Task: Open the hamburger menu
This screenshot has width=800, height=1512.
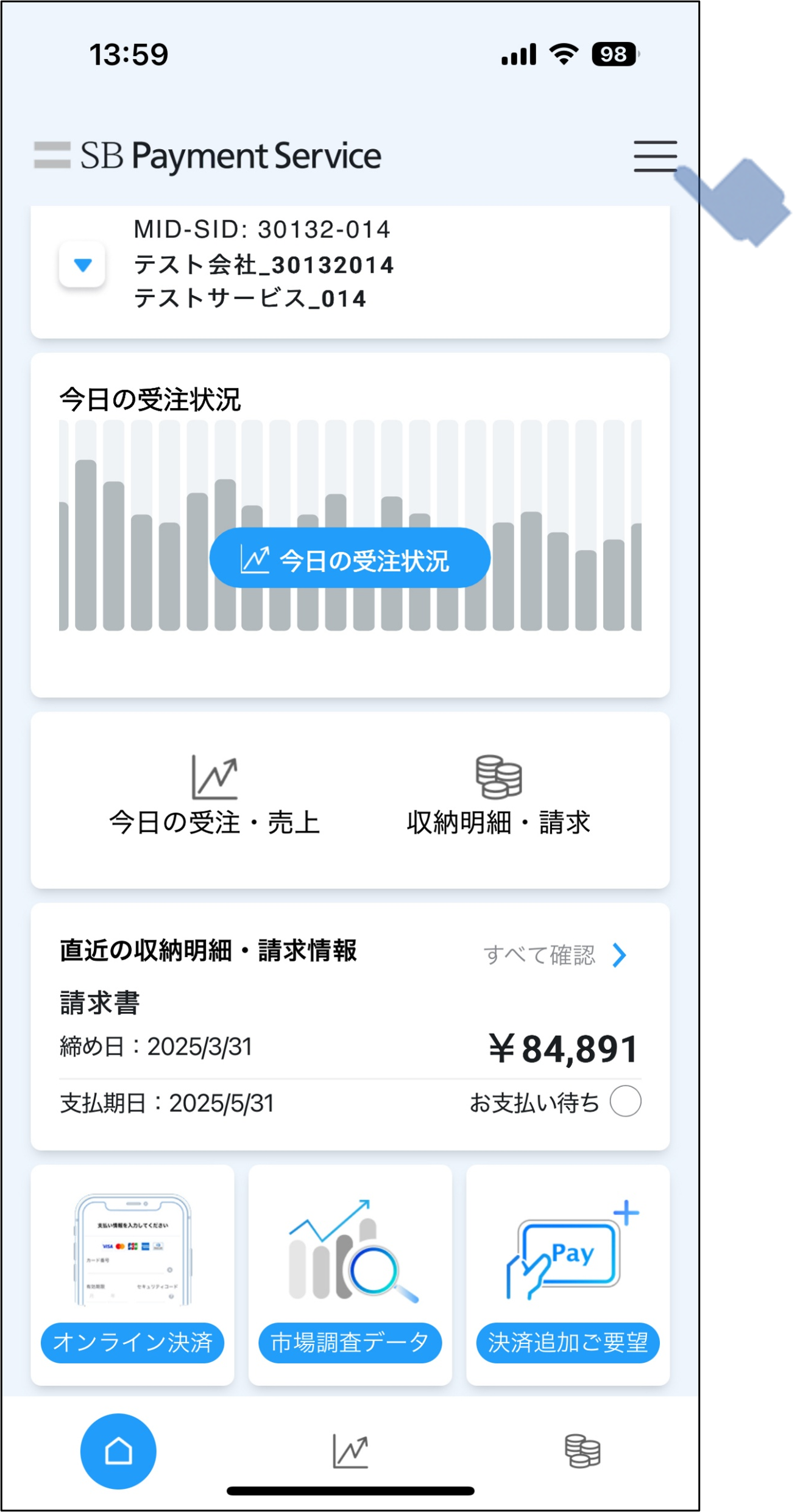Action: pyautogui.click(x=655, y=156)
